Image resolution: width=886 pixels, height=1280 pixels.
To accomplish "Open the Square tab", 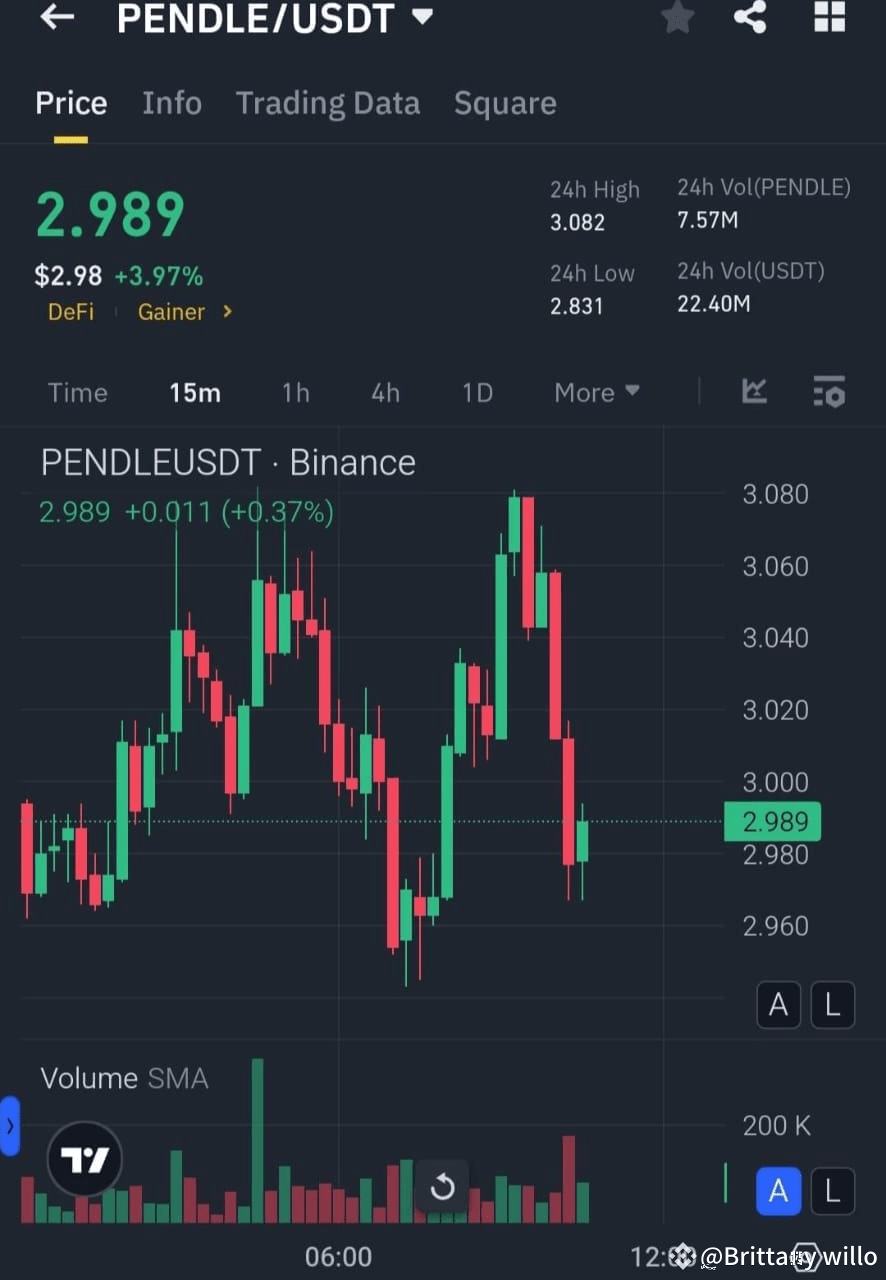I will (505, 102).
